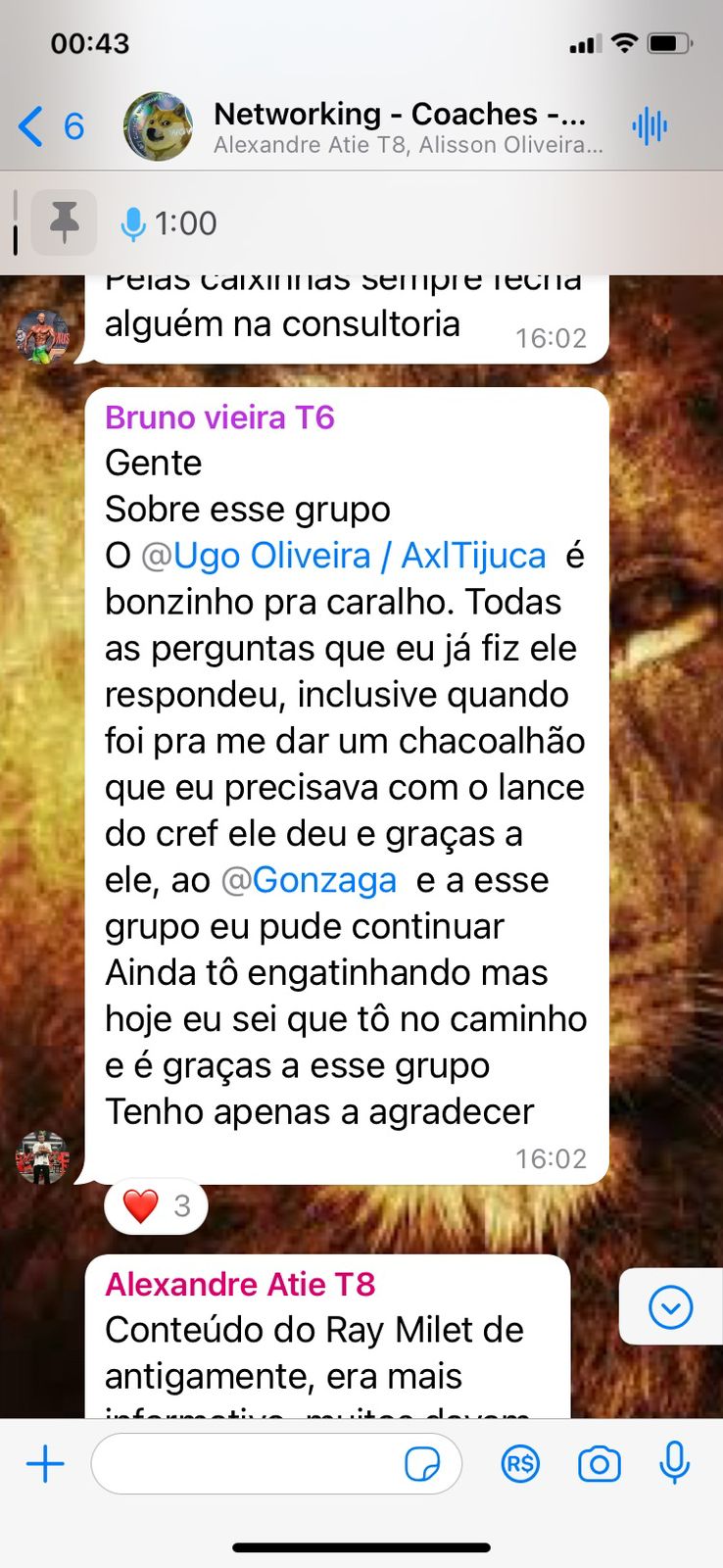Open the sticker picker
Image resolution: width=723 pixels, height=1568 pixels.
tap(422, 1465)
